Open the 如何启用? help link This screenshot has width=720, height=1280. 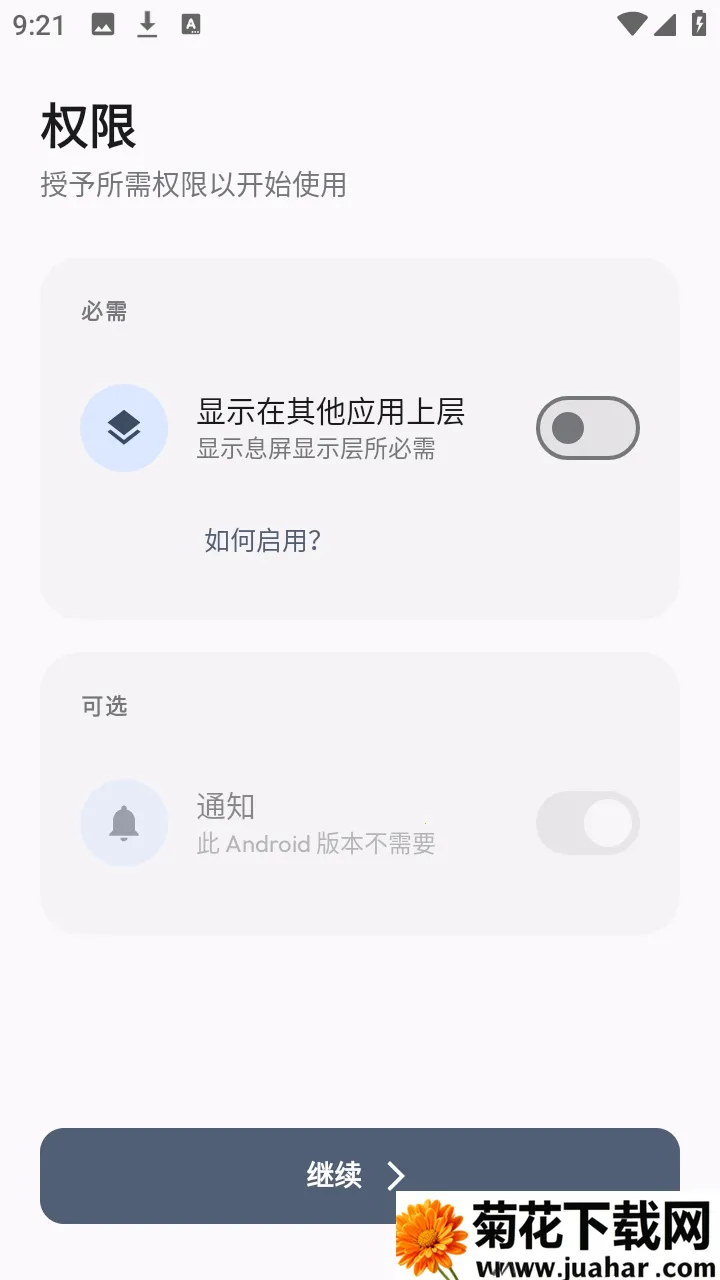coord(262,541)
